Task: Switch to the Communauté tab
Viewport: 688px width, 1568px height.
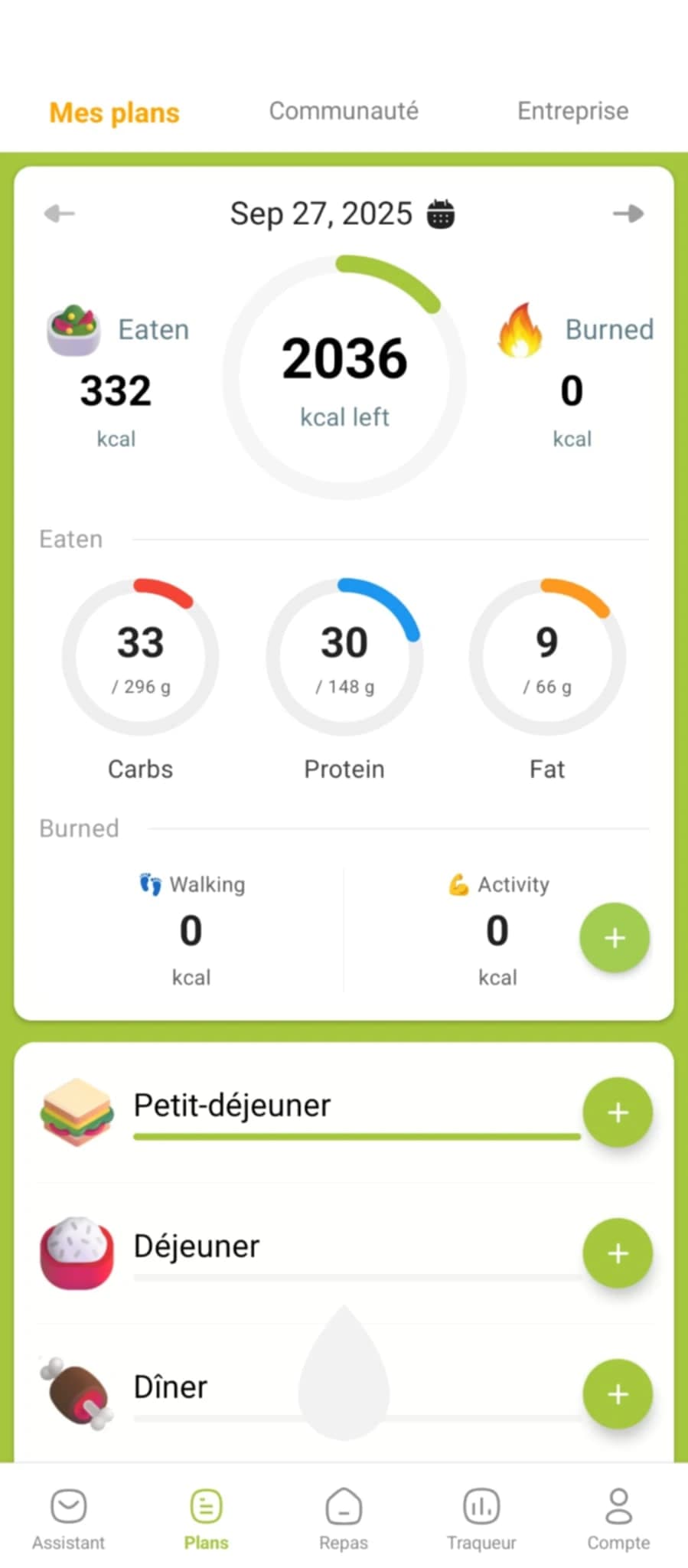Action: click(343, 111)
